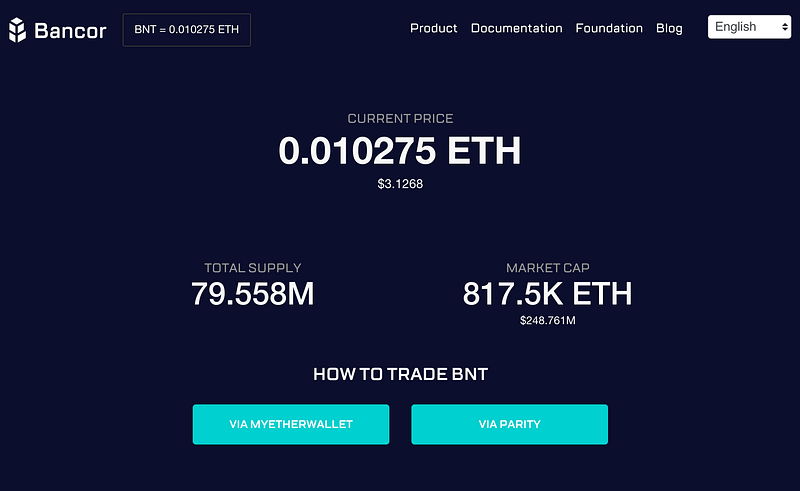Expand the English language dropdown
800x491 pixels.
(749, 27)
